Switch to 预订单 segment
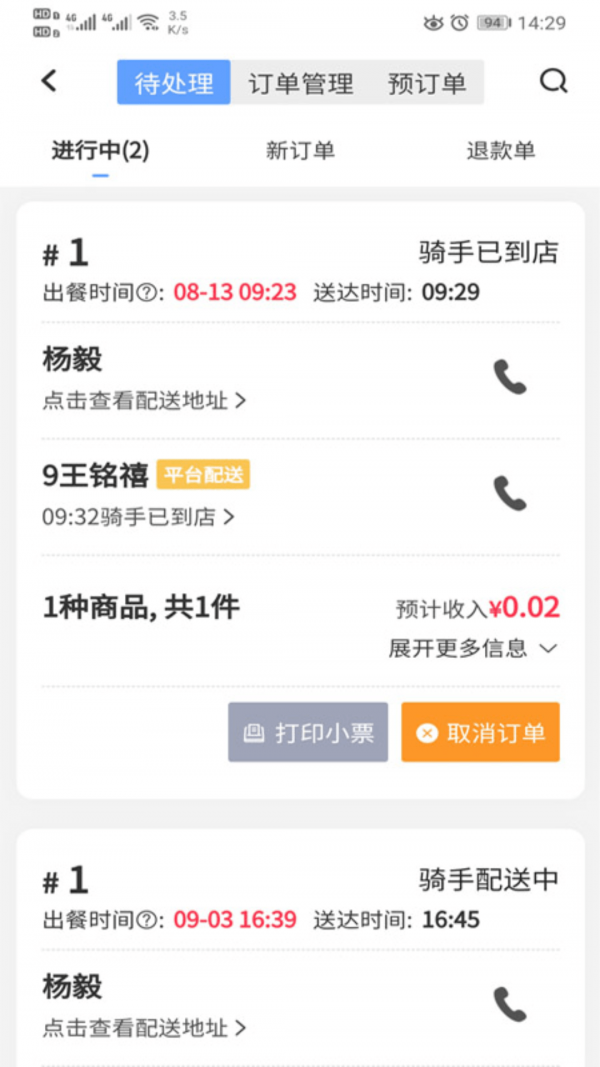Image resolution: width=600 pixels, height=1067 pixels. pos(427,83)
